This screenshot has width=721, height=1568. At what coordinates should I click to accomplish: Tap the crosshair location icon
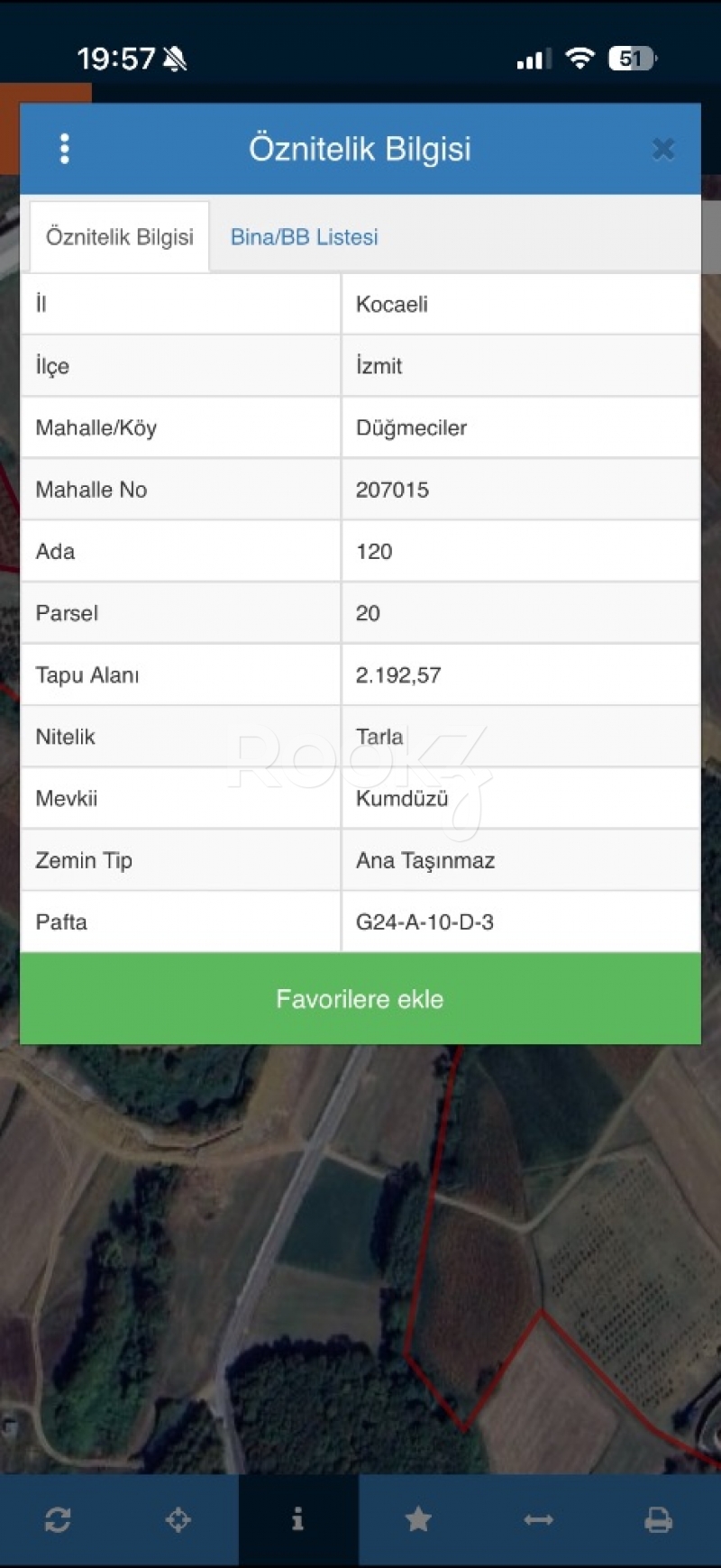(178, 1520)
